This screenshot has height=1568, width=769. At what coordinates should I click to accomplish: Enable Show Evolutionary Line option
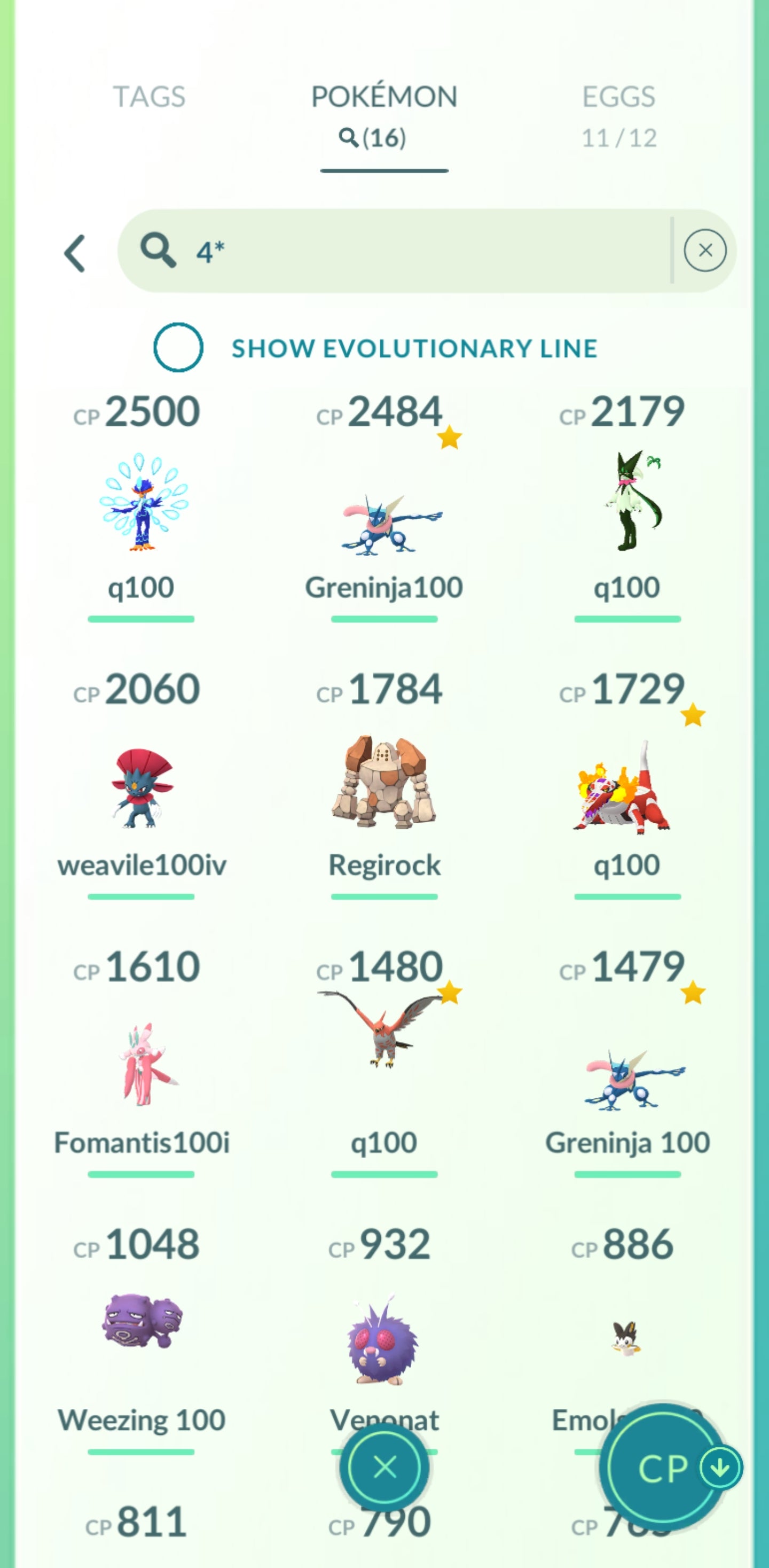178,348
